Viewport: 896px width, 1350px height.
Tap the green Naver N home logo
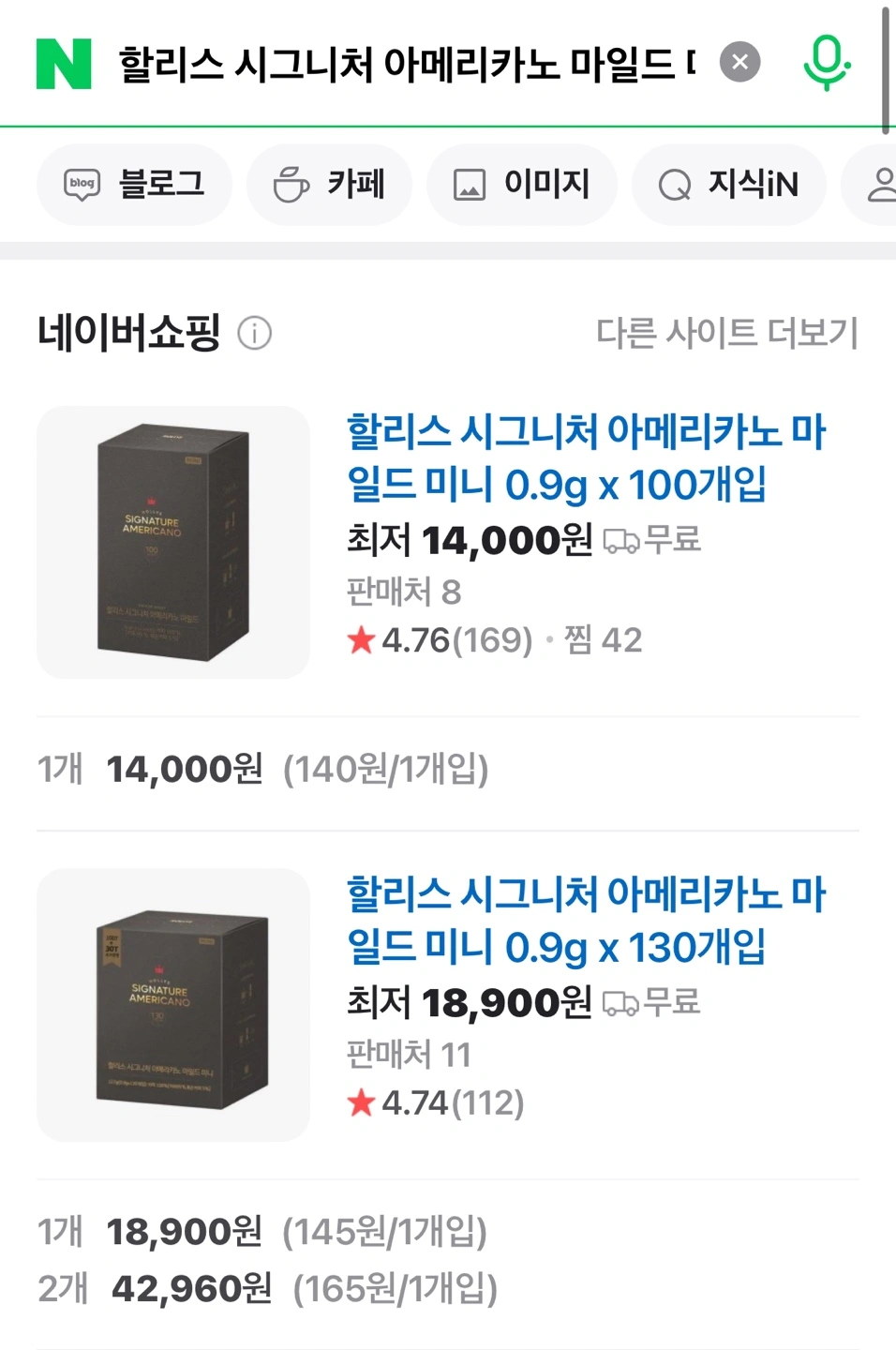point(64,64)
